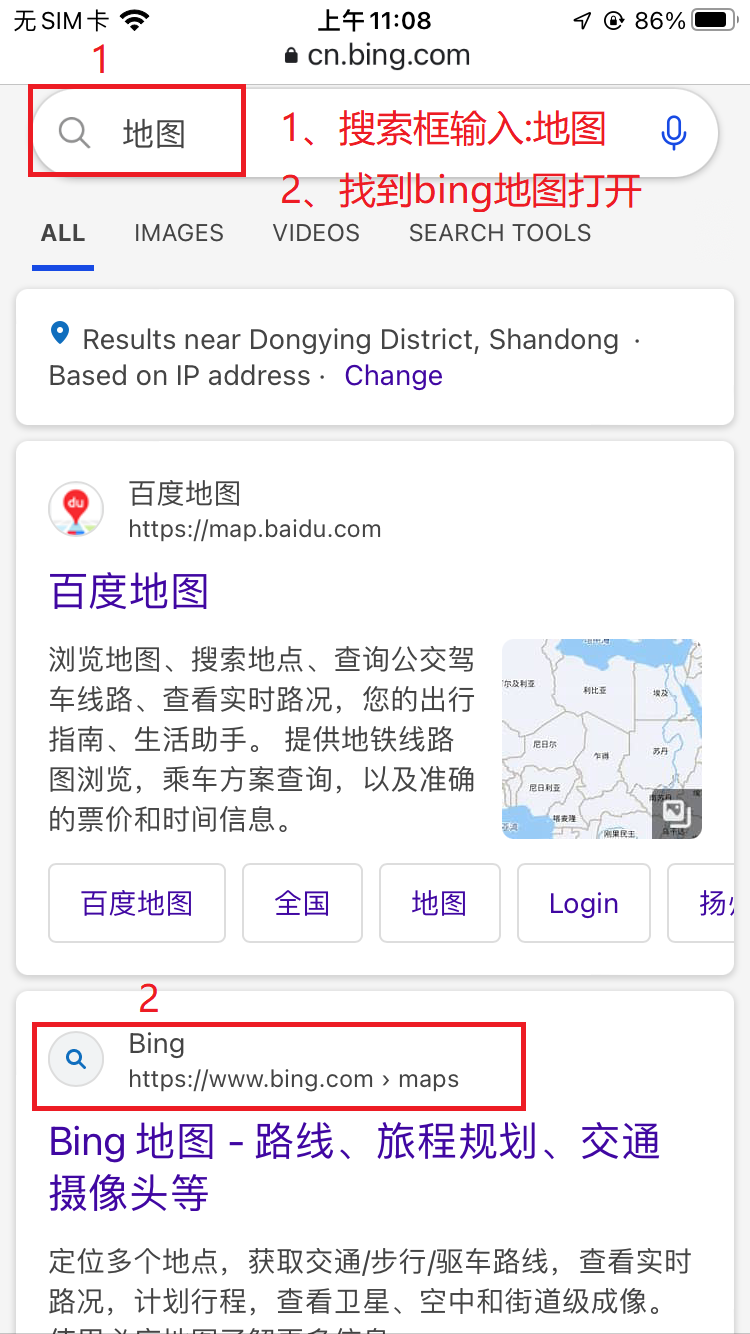Open SEARCH TOOLS
The width and height of the screenshot is (750, 1334).
coord(500,233)
